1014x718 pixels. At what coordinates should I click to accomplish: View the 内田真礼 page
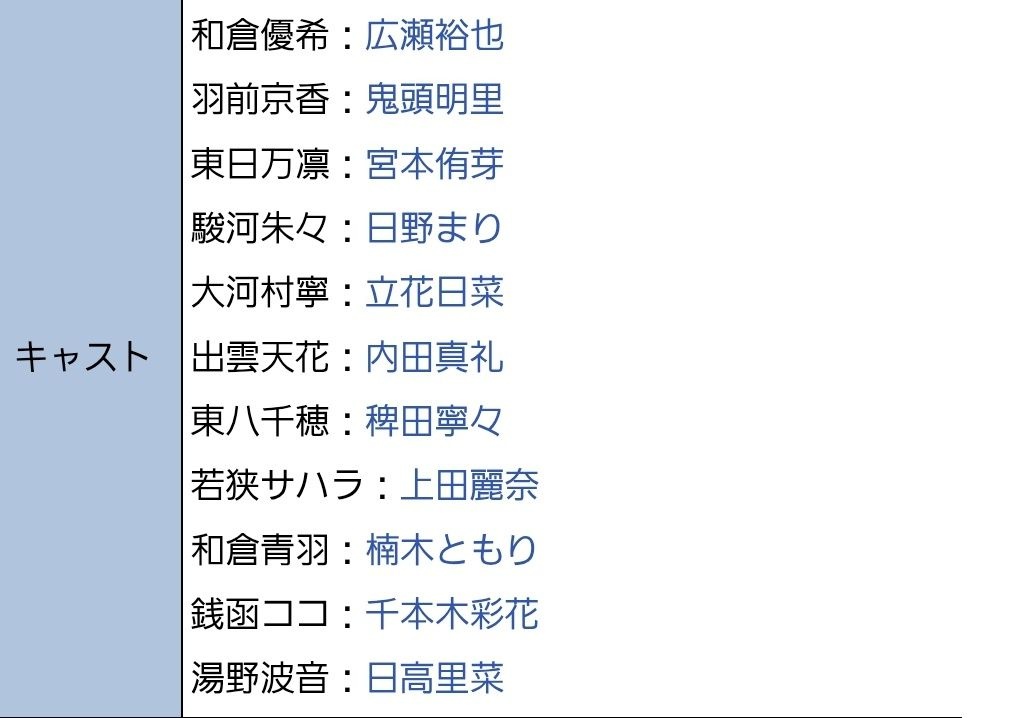[x=434, y=357]
